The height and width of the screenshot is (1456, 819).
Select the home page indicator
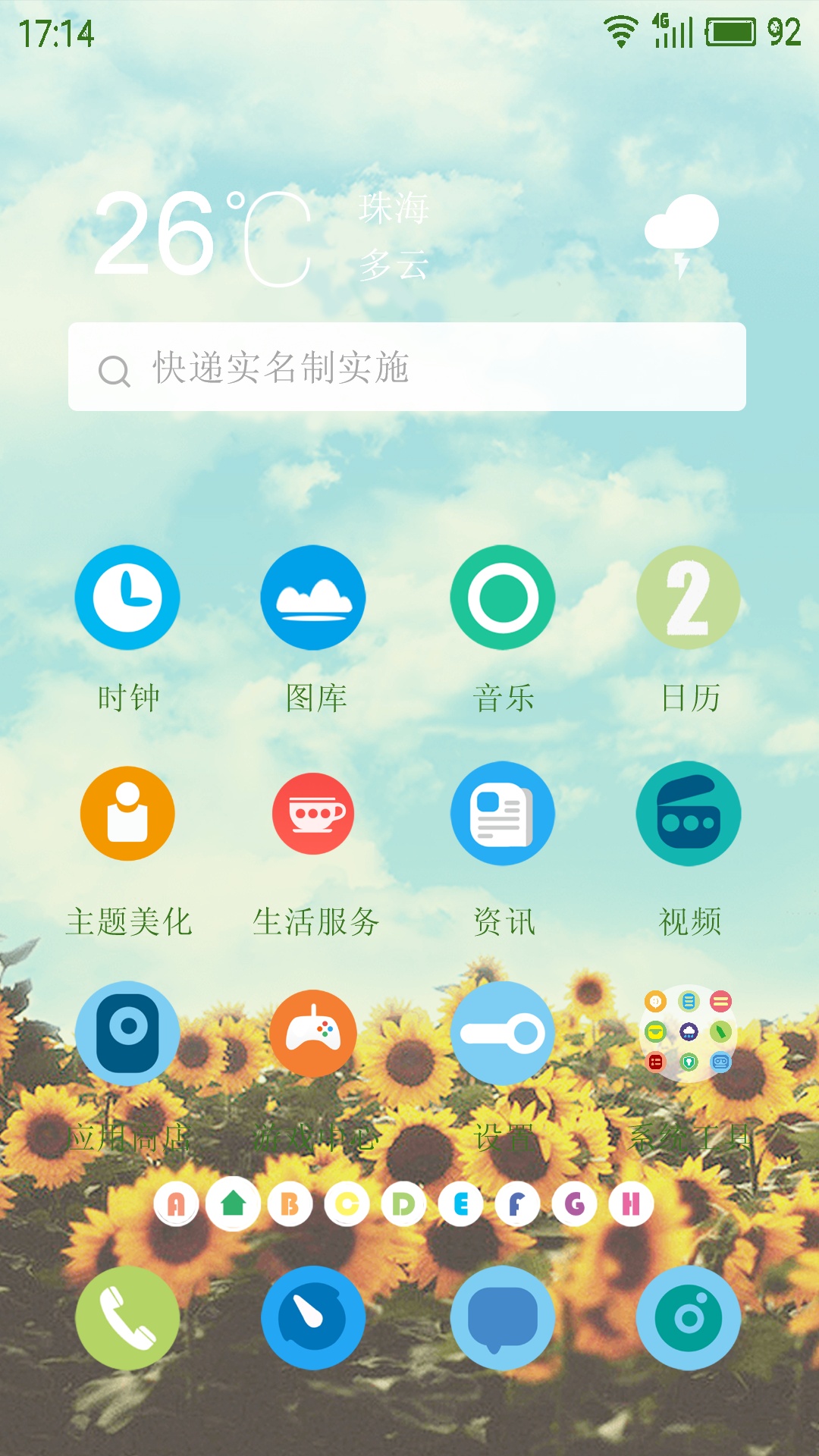233,1203
